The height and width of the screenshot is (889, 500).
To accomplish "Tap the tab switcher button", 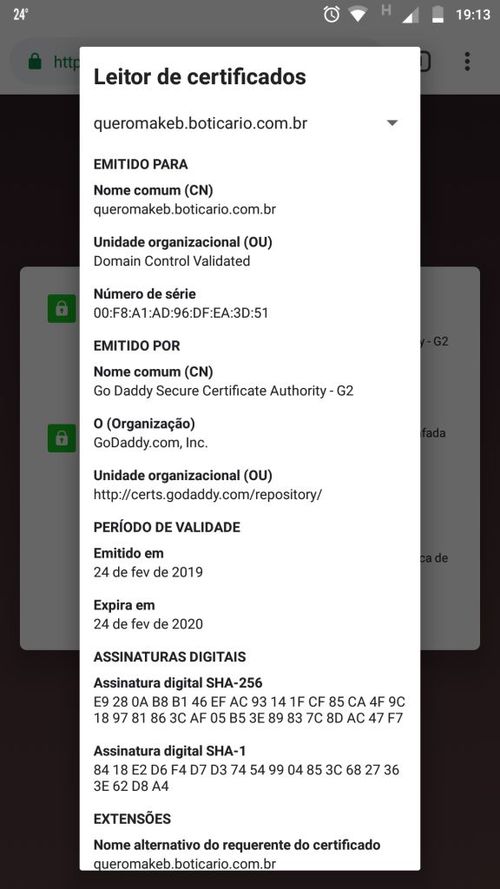I will (425, 61).
